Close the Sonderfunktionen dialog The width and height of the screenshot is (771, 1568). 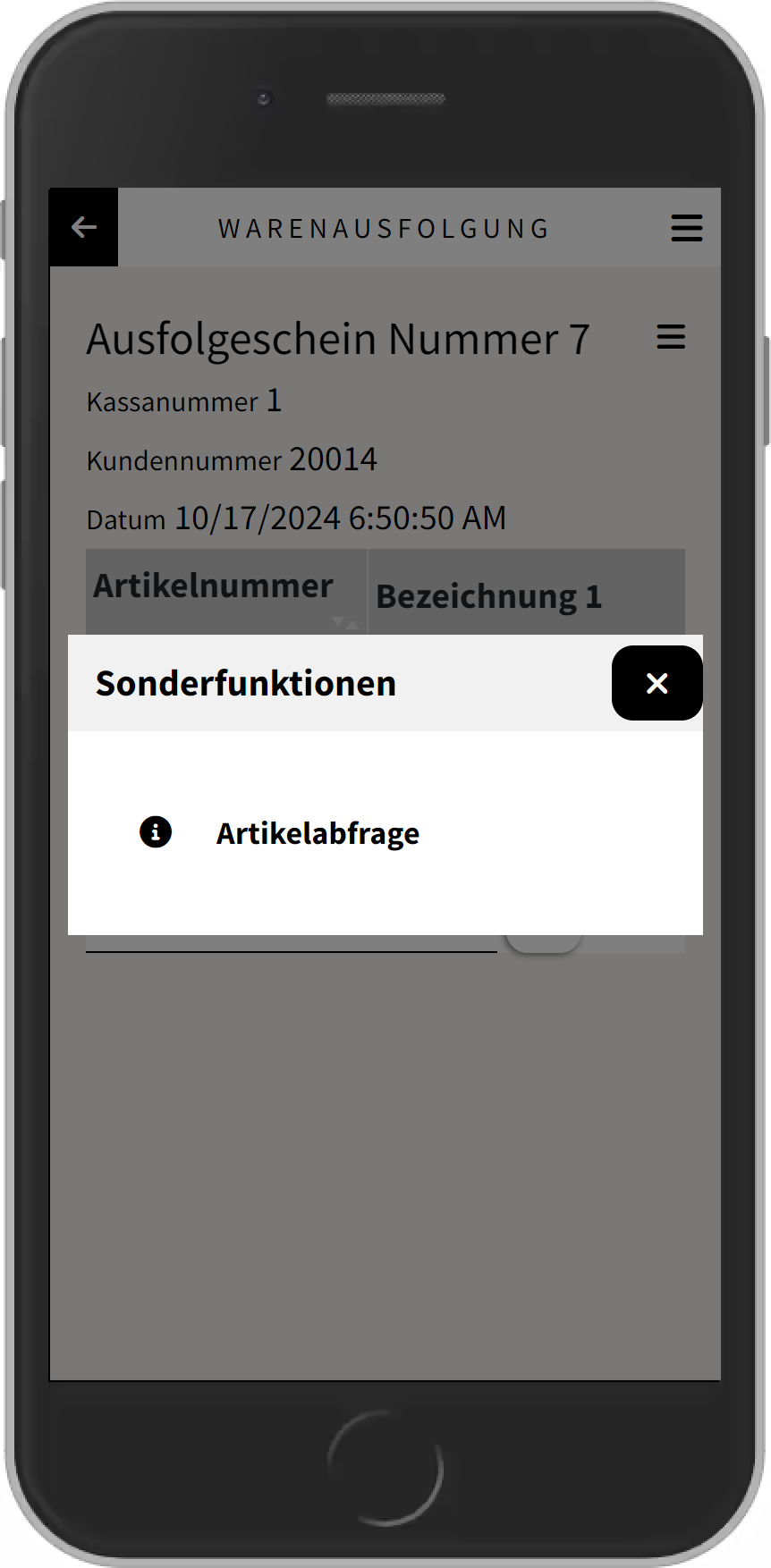[x=657, y=683]
